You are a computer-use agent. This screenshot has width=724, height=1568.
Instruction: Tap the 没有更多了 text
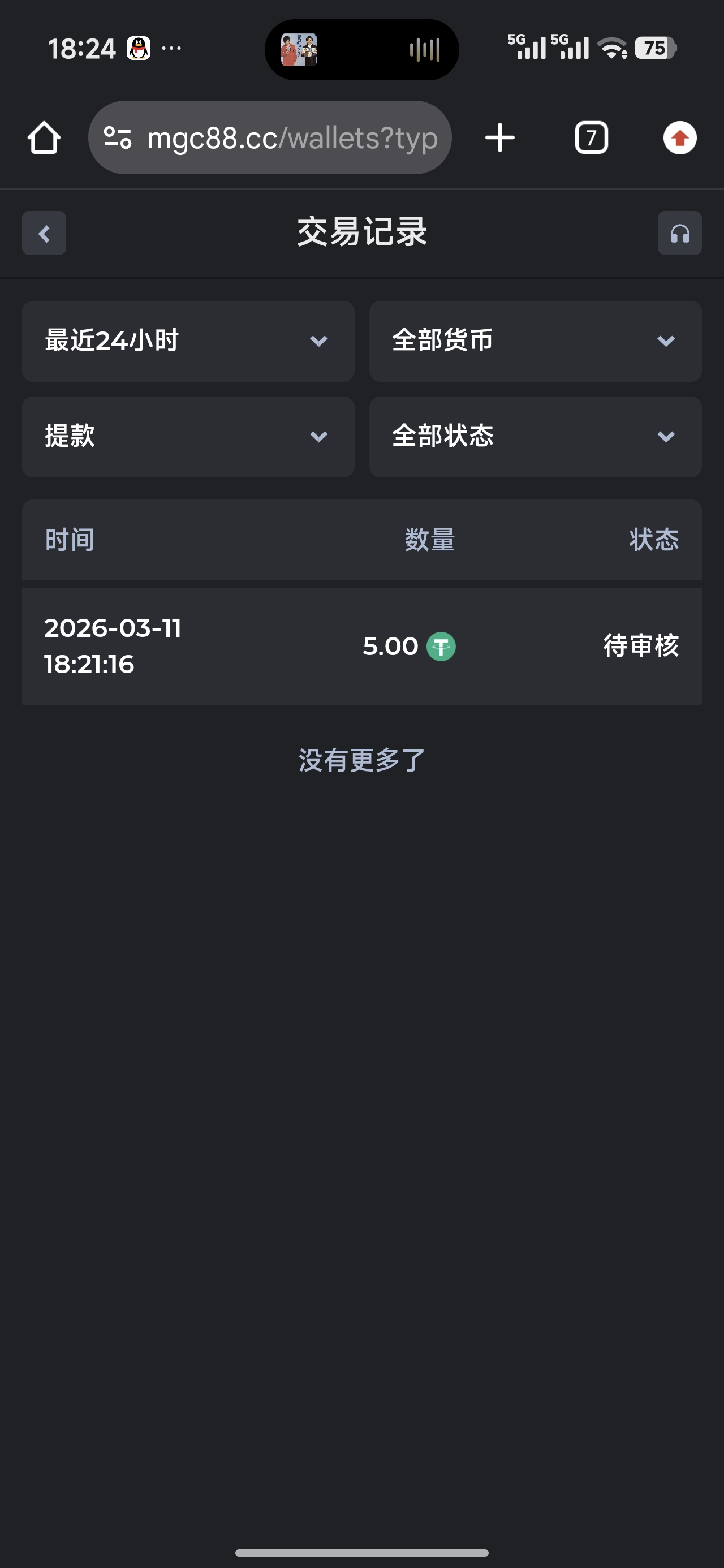[x=361, y=760]
